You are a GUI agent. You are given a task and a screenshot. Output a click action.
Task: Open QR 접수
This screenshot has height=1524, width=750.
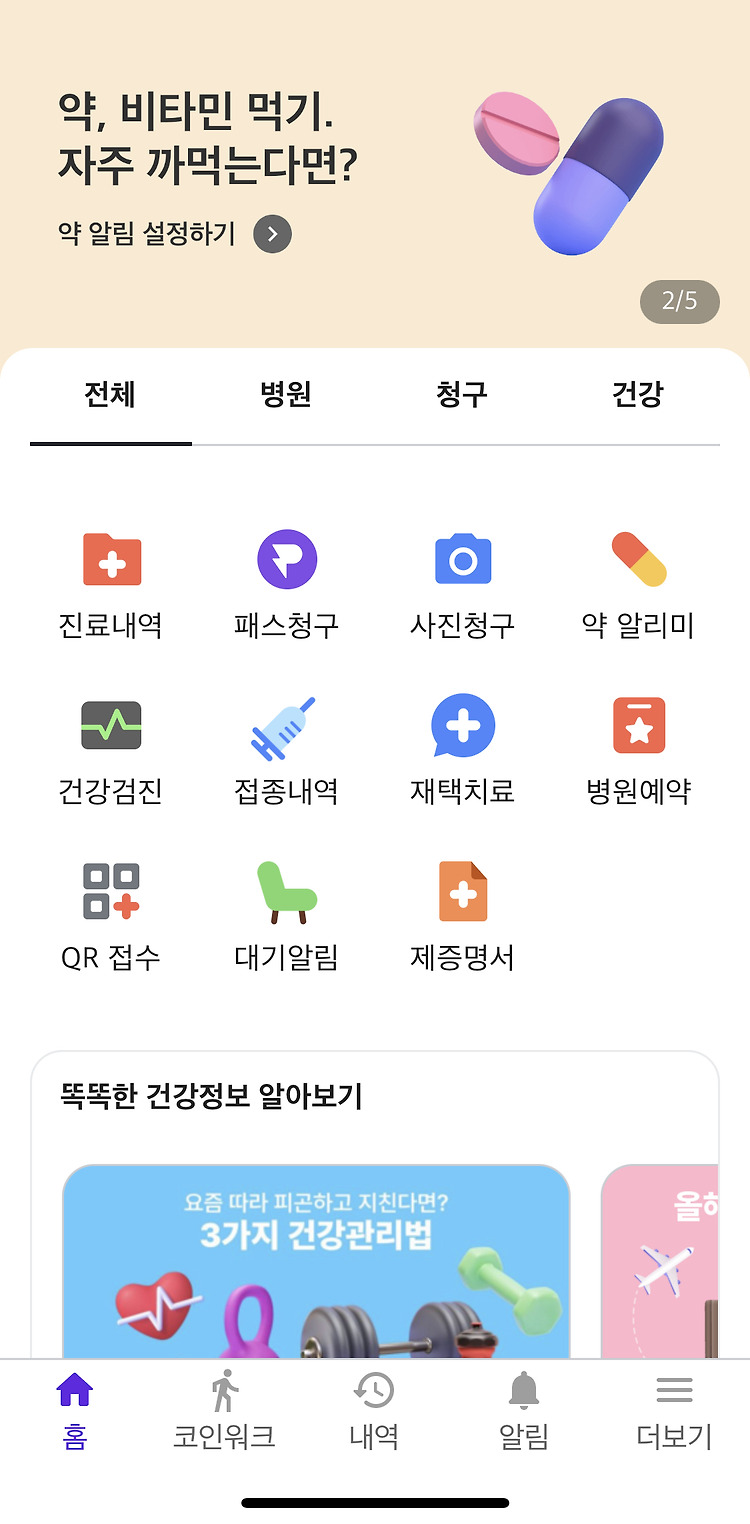[111, 918]
